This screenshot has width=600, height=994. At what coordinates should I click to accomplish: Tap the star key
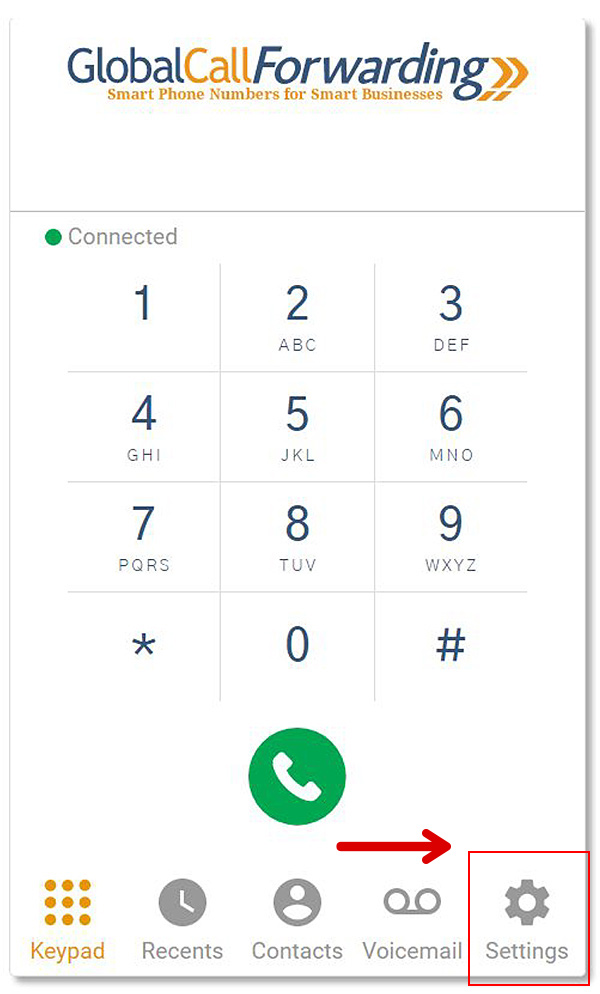pyautogui.click(x=144, y=647)
